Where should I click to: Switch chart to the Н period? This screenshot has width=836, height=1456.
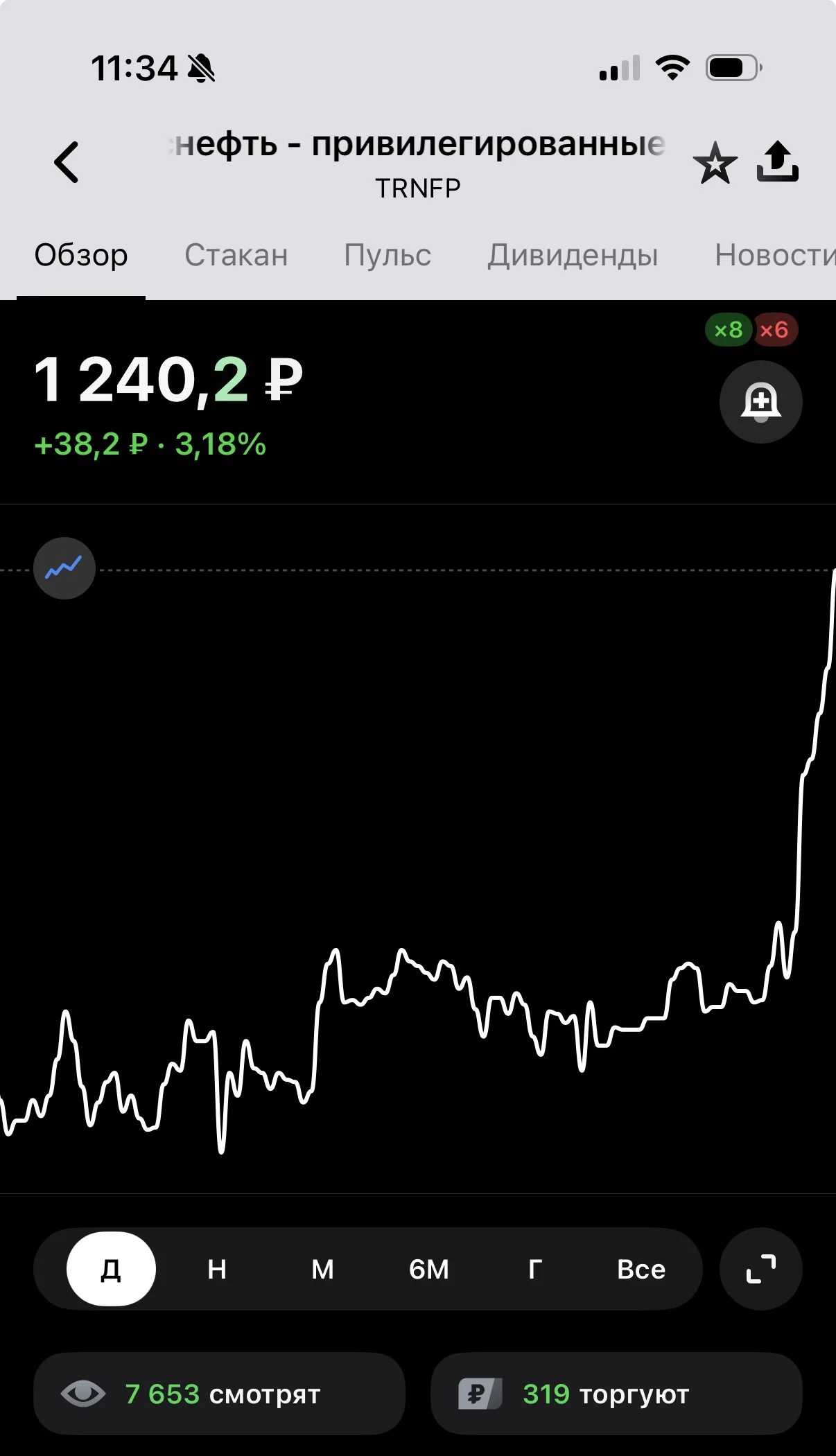[217, 1269]
